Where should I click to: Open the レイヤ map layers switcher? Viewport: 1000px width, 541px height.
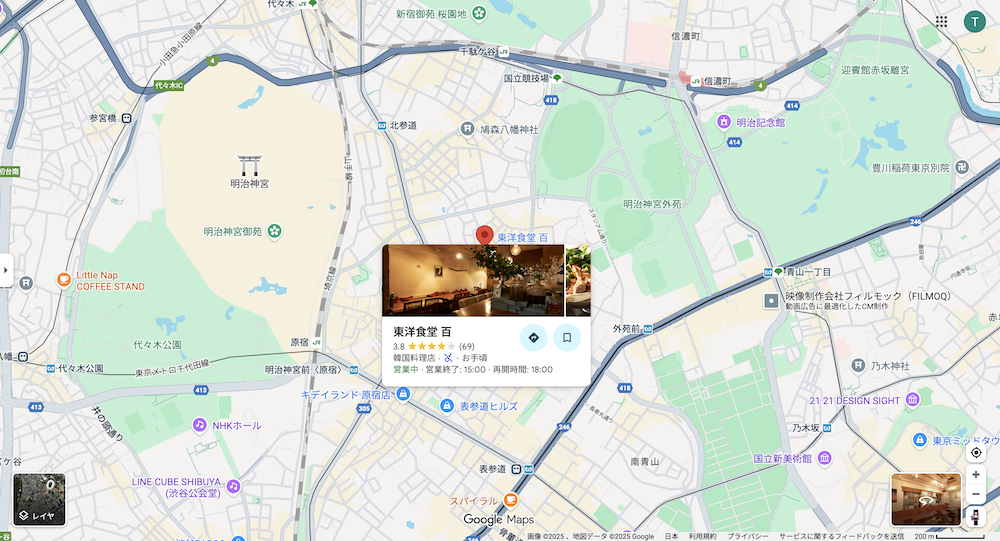pyautogui.click(x=39, y=499)
